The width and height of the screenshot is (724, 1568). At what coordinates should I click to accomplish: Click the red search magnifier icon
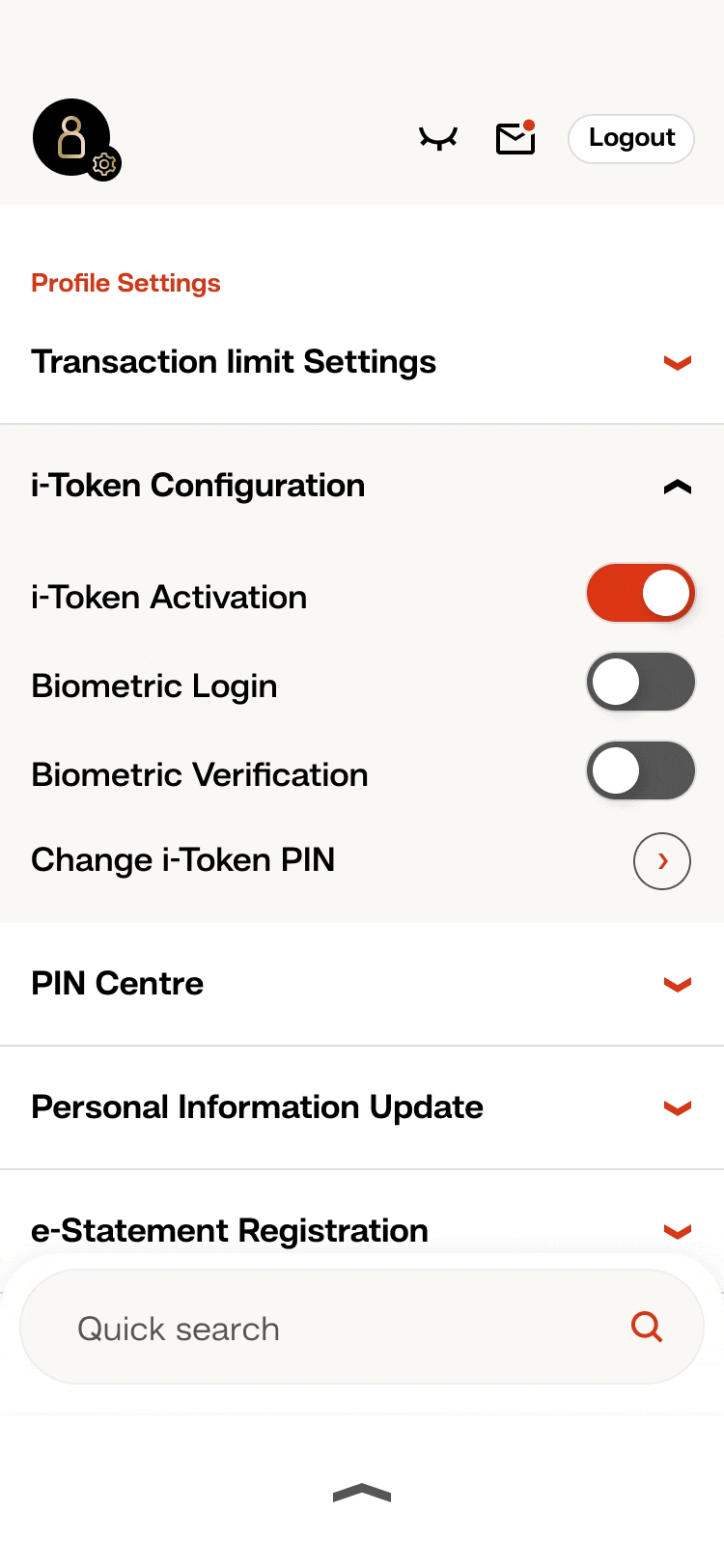click(x=647, y=1327)
